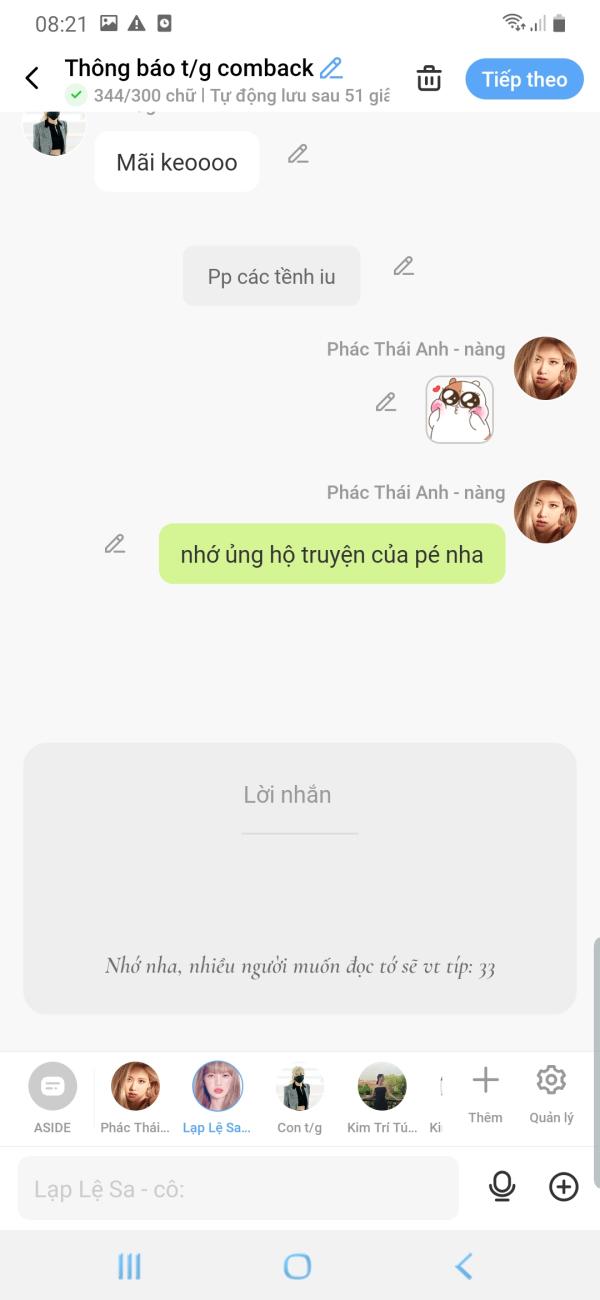Add a new character with Thêm
The image size is (600, 1300).
tap(485, 1093)
